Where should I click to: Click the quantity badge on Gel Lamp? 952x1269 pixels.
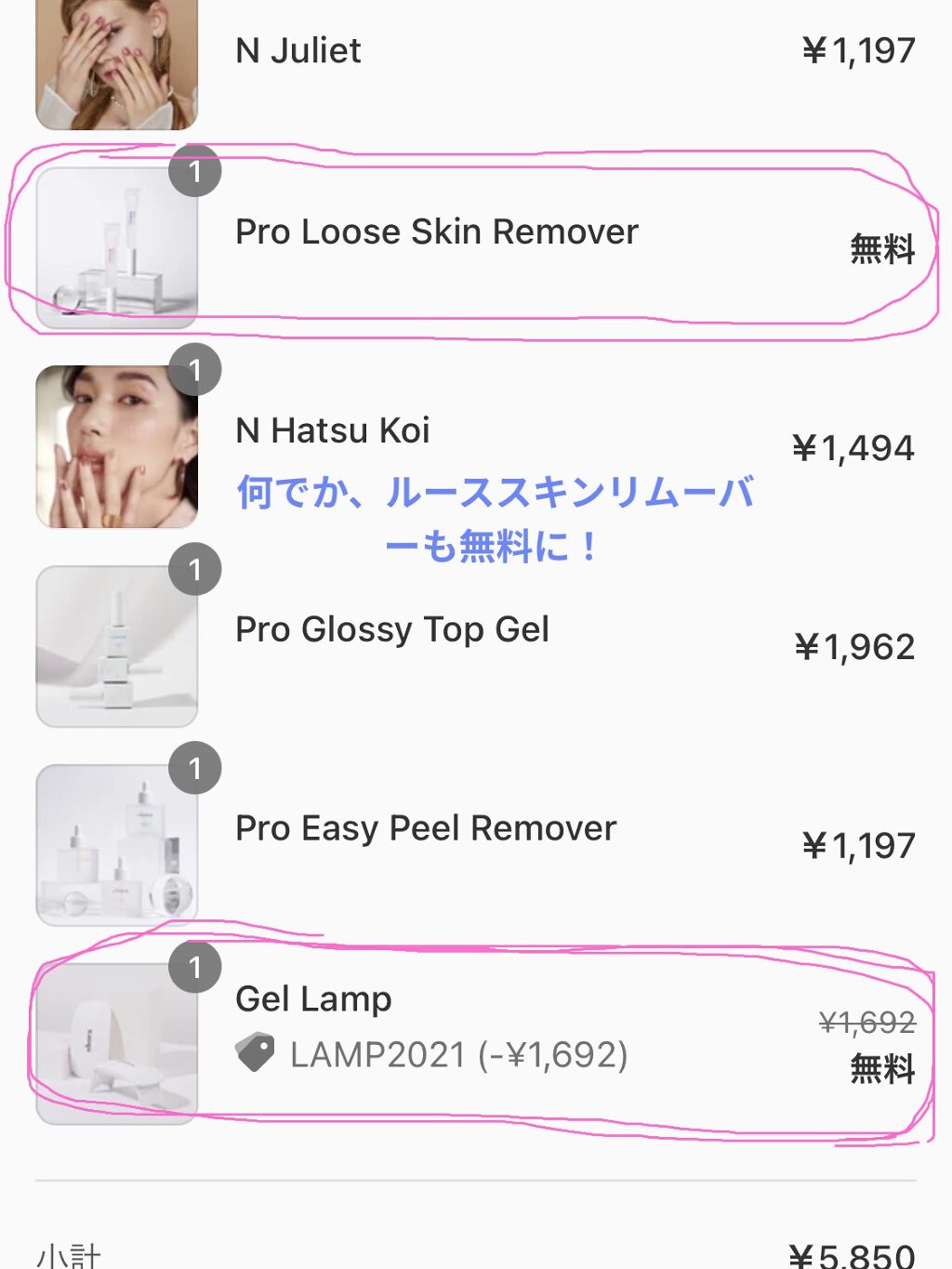coord(196,967)
